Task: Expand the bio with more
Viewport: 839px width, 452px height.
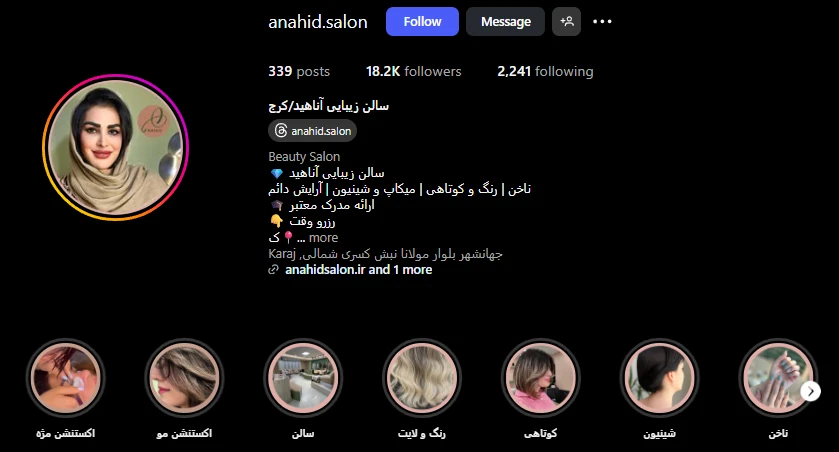Action: pyautogui.click(x=323, y=238)
